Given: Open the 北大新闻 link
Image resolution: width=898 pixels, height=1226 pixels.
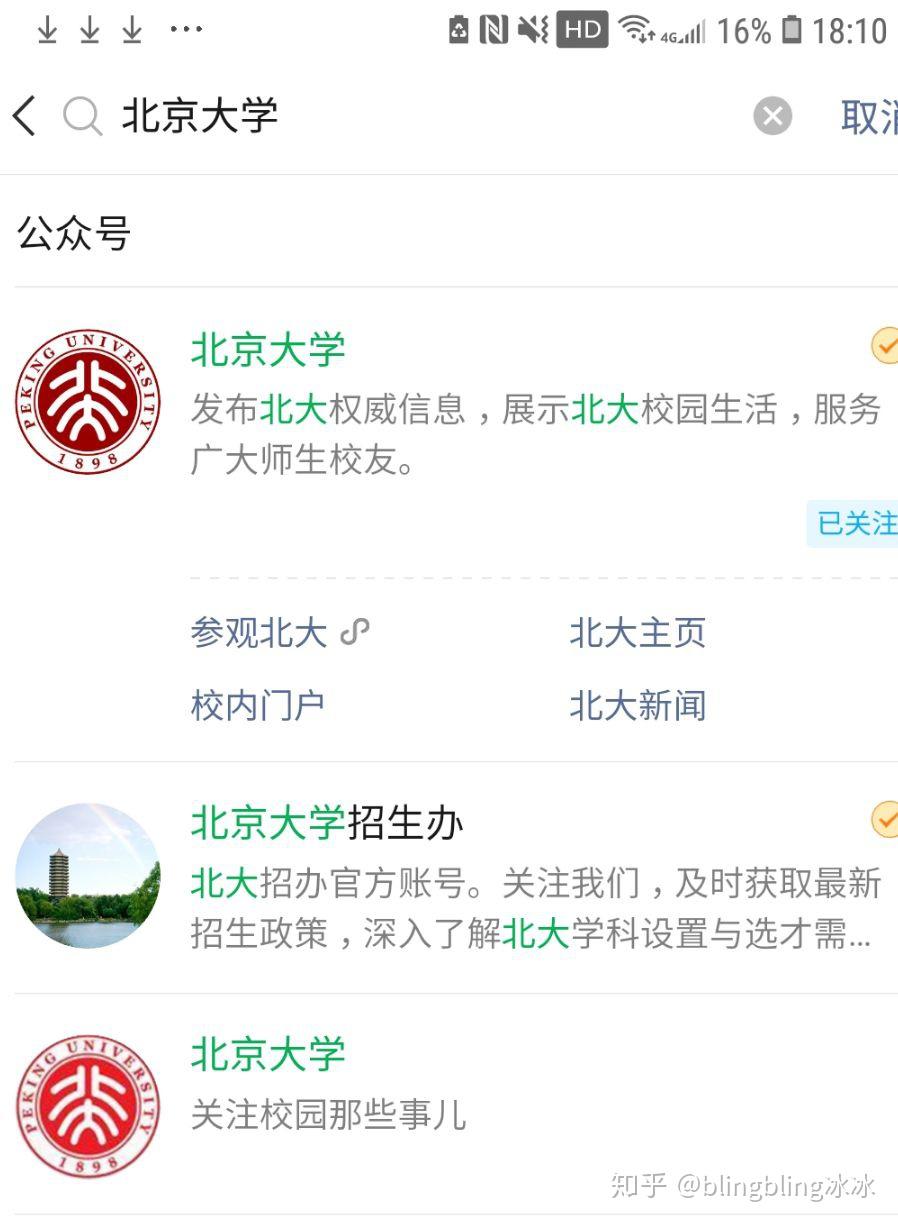Looking at the screenshot, I should 637,706.
